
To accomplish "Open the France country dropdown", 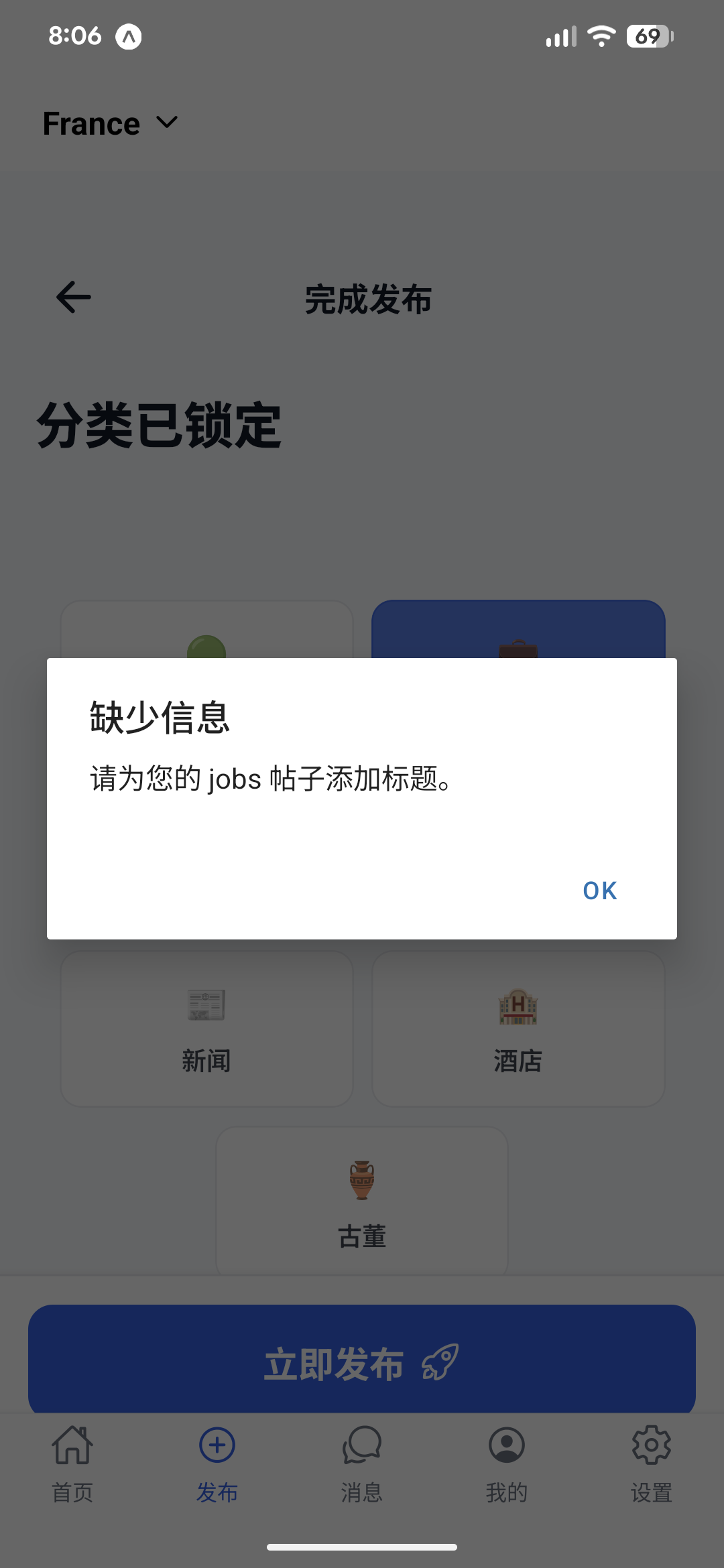I will point(111,124).
